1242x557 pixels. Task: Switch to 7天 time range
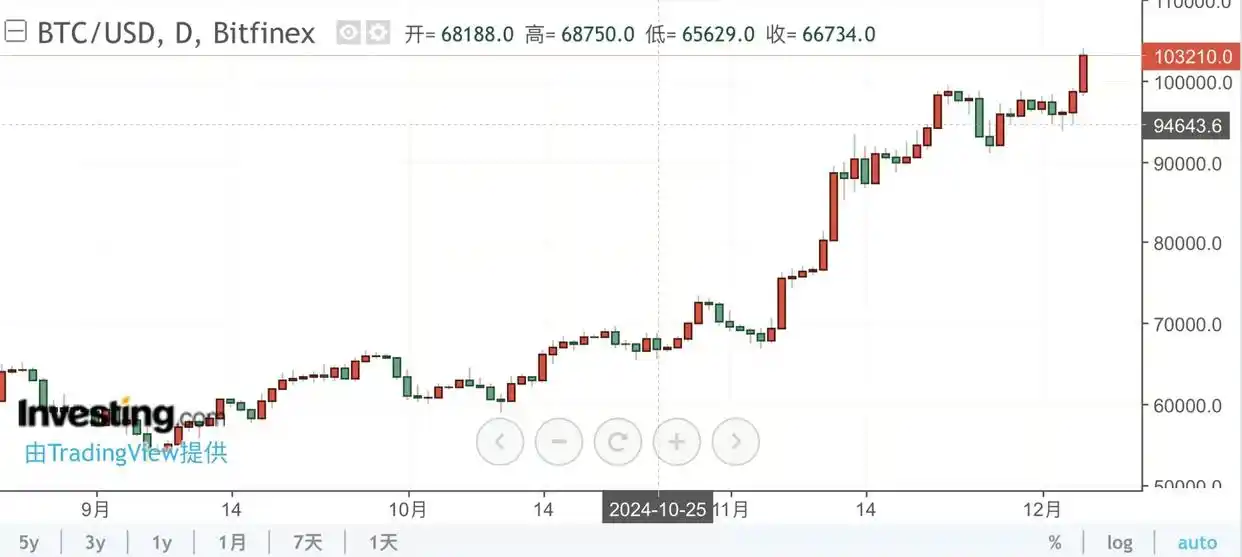(x=308, y=543)
